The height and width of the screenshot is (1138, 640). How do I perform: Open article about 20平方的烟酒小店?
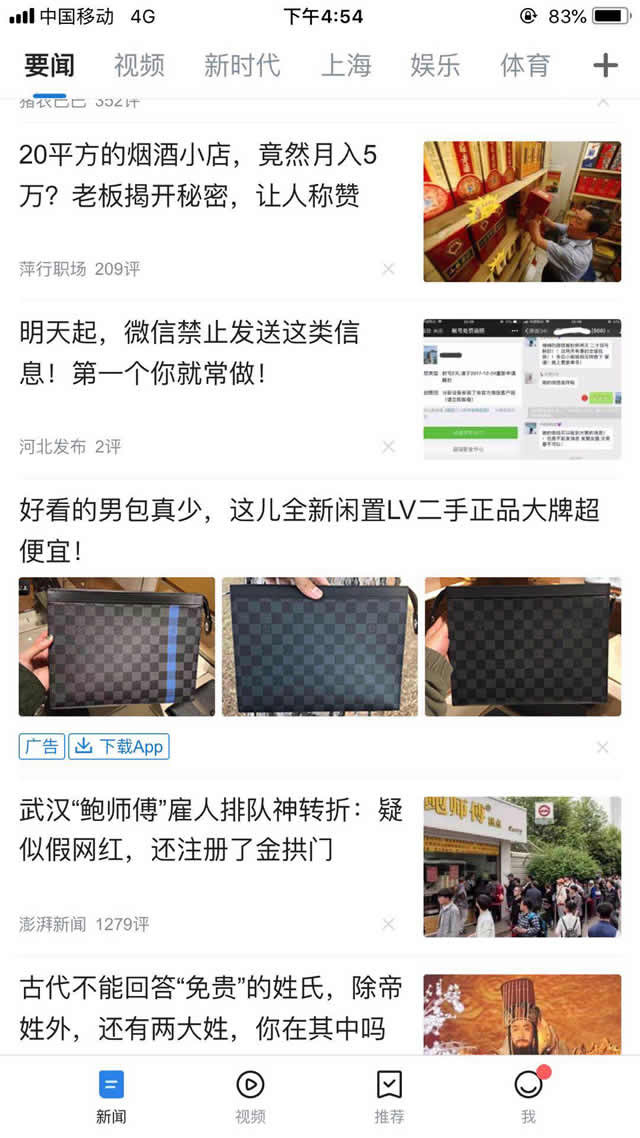point(198,175)
